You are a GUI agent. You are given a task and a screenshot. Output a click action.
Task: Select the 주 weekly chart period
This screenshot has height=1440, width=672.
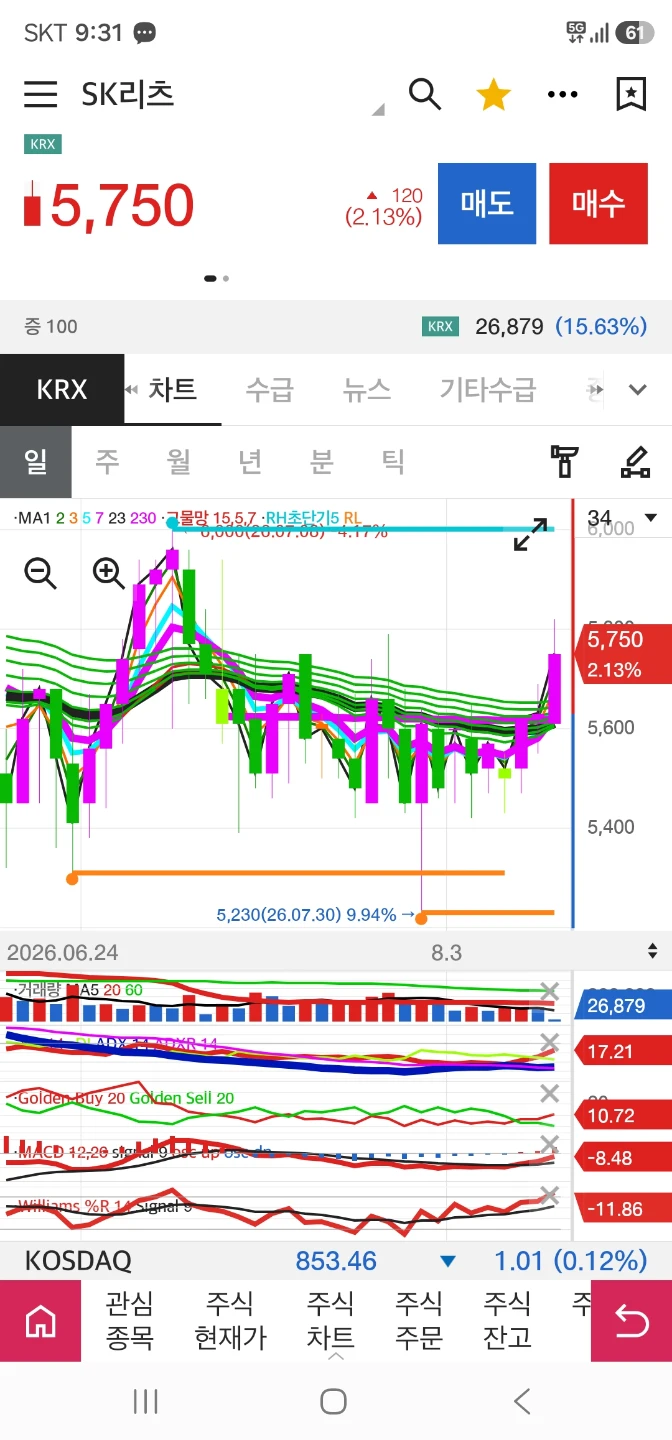107,461
